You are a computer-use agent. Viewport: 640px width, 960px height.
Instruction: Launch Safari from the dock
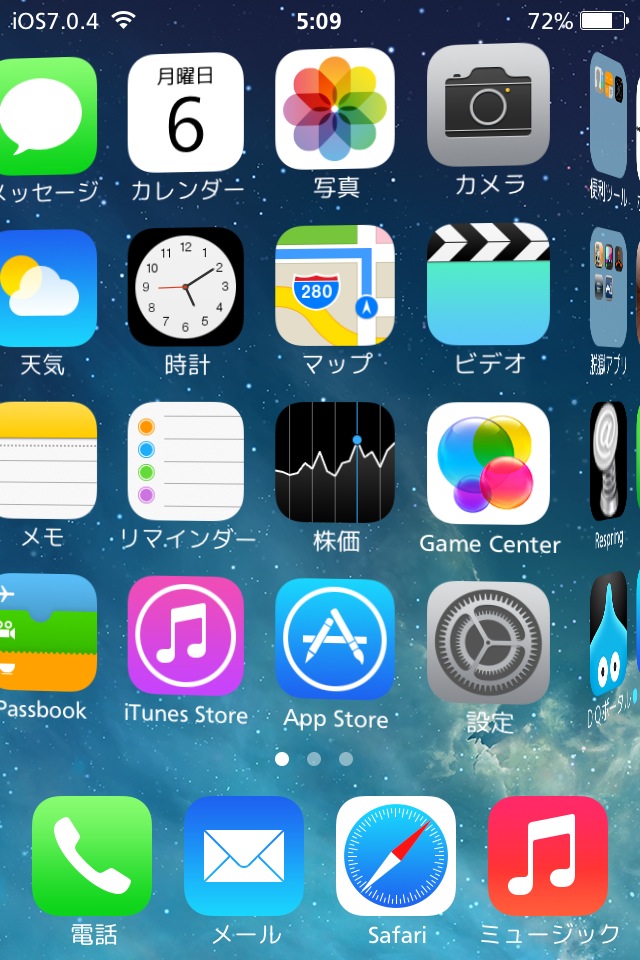pyautogui.click(x=396, y=856)
